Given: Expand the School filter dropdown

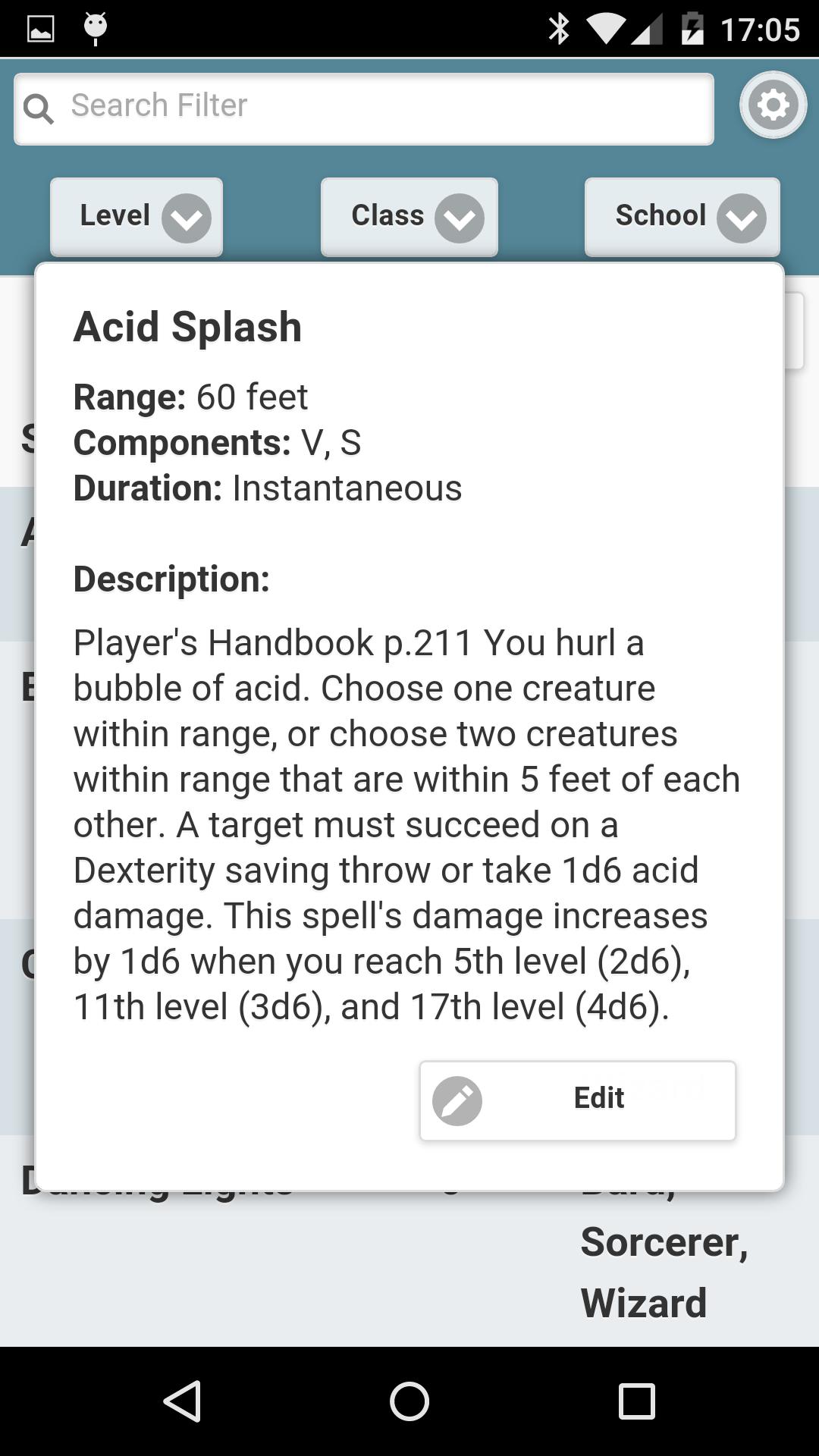Looking at the screenshot, I should [x=681, y=217].
